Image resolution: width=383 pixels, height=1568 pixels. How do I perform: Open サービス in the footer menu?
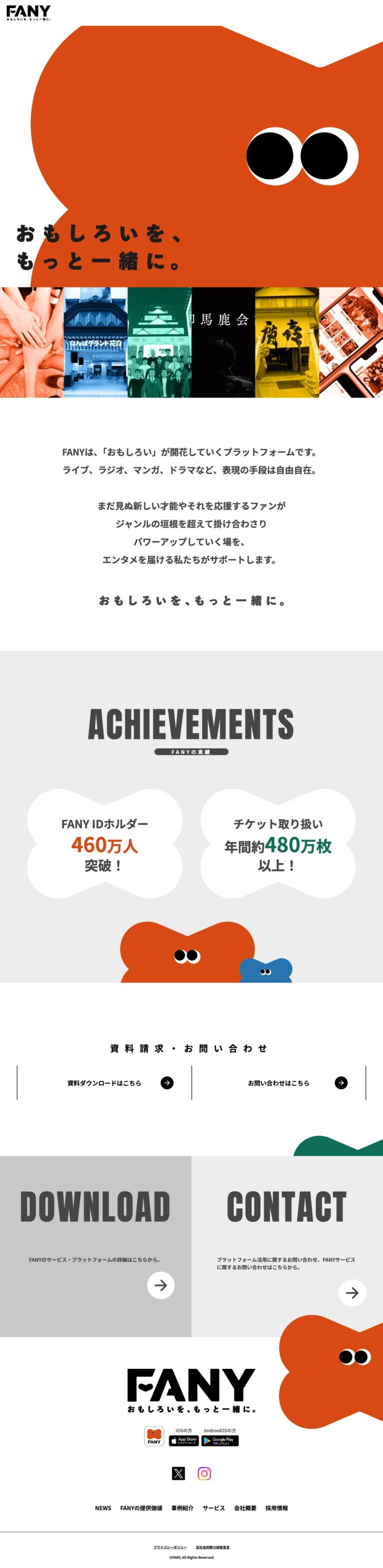[x=214, y=1508]
